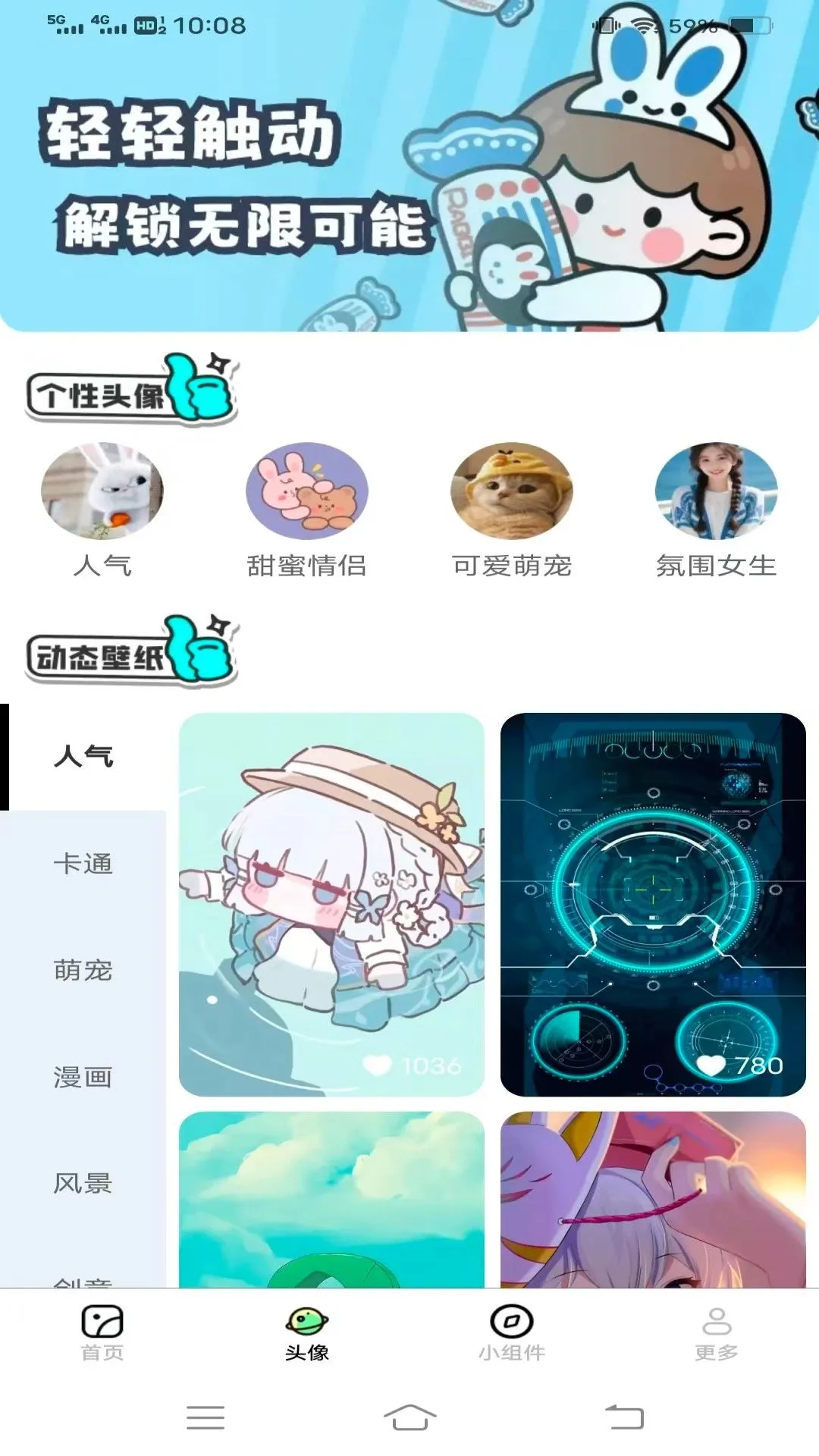This screenshot has height=1456, width=819.
Task: Open the 人气 avatar category
Action: 102,510
